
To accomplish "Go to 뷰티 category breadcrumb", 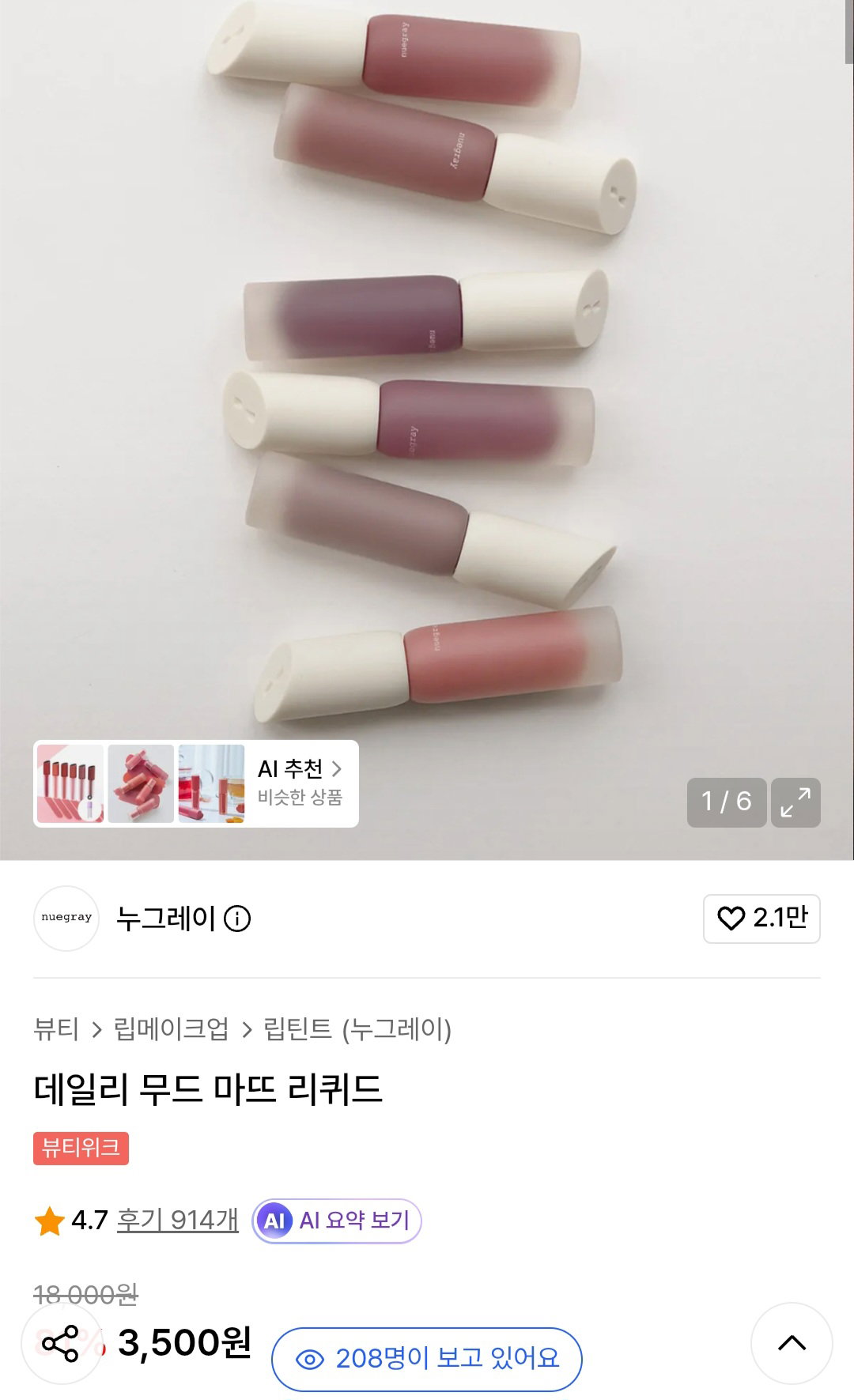I will (56, 1029).
